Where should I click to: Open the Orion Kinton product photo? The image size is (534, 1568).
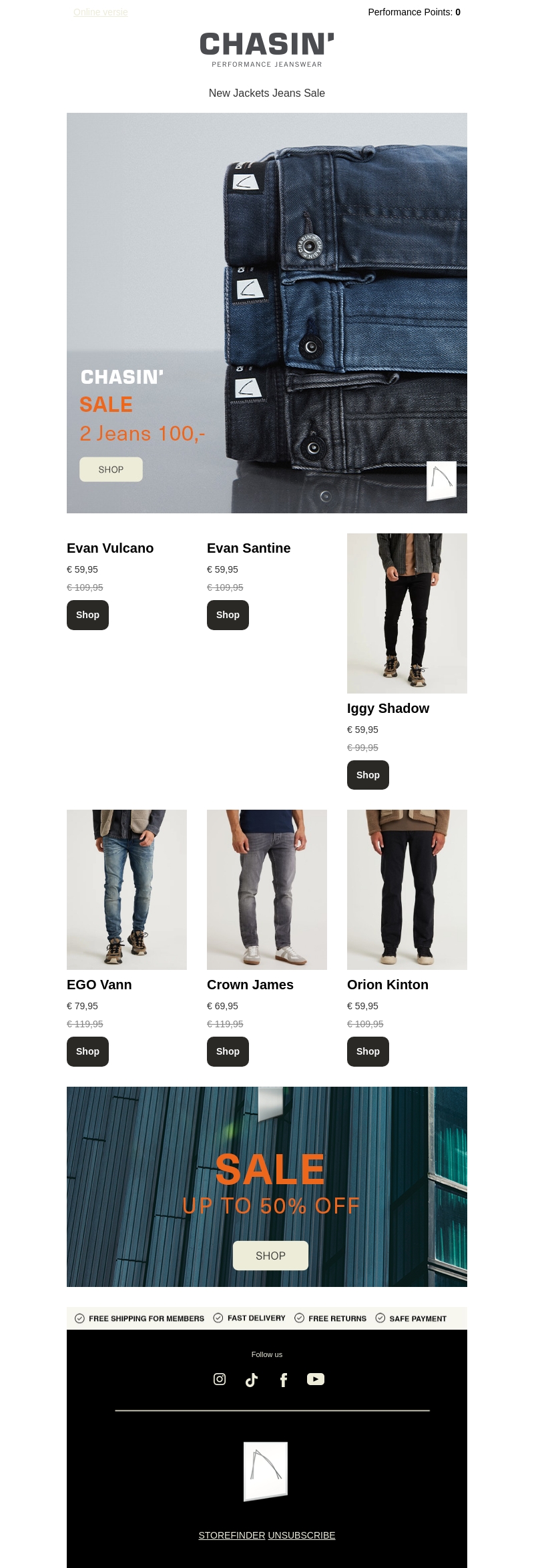pyautogui.click(x=407, y=889)
